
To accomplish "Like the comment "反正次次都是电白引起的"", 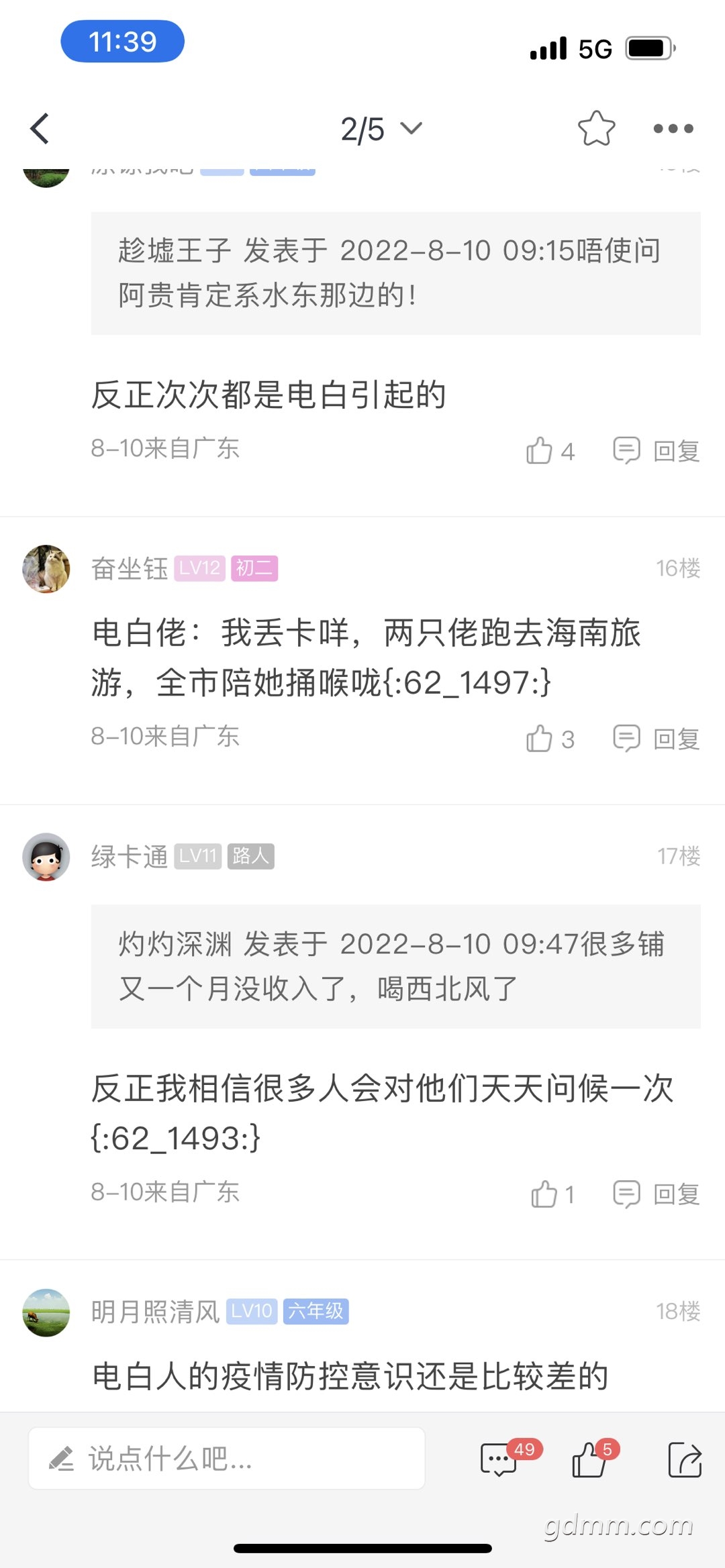I will click(x=549, y=451).
